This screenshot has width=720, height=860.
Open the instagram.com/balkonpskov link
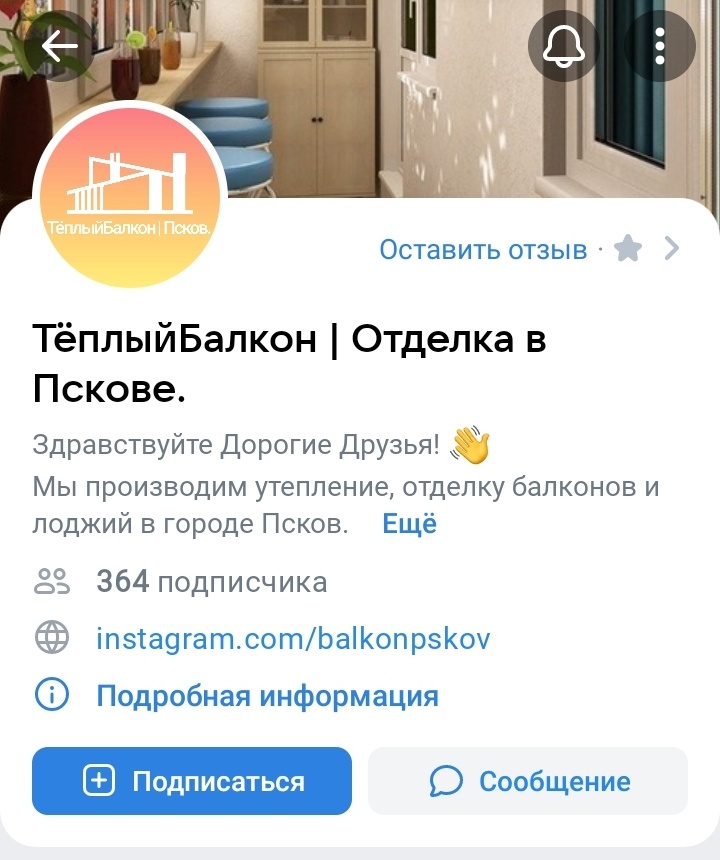pyautogui.click(x=292, y=638)
